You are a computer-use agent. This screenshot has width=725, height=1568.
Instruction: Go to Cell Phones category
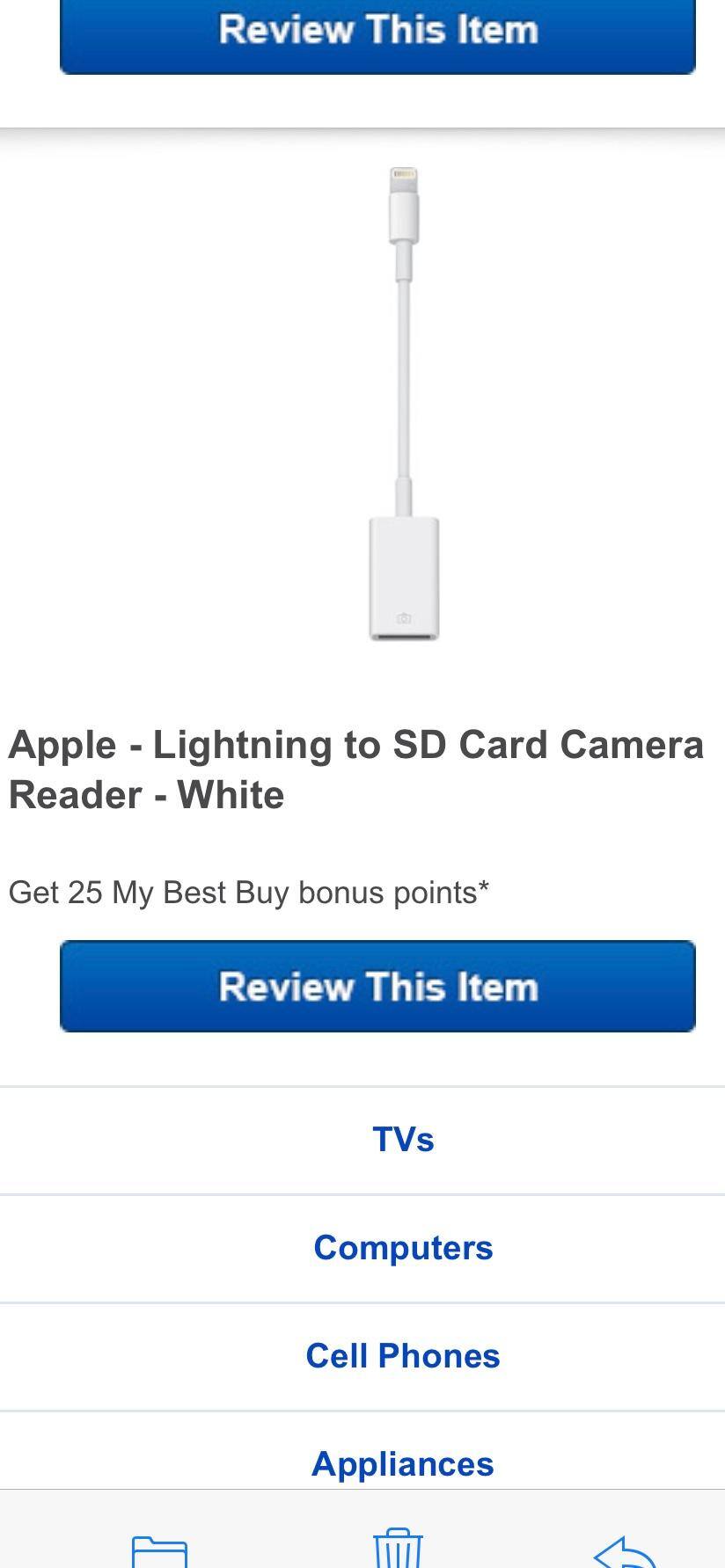pyautogui.click(x=403, y=1356)
